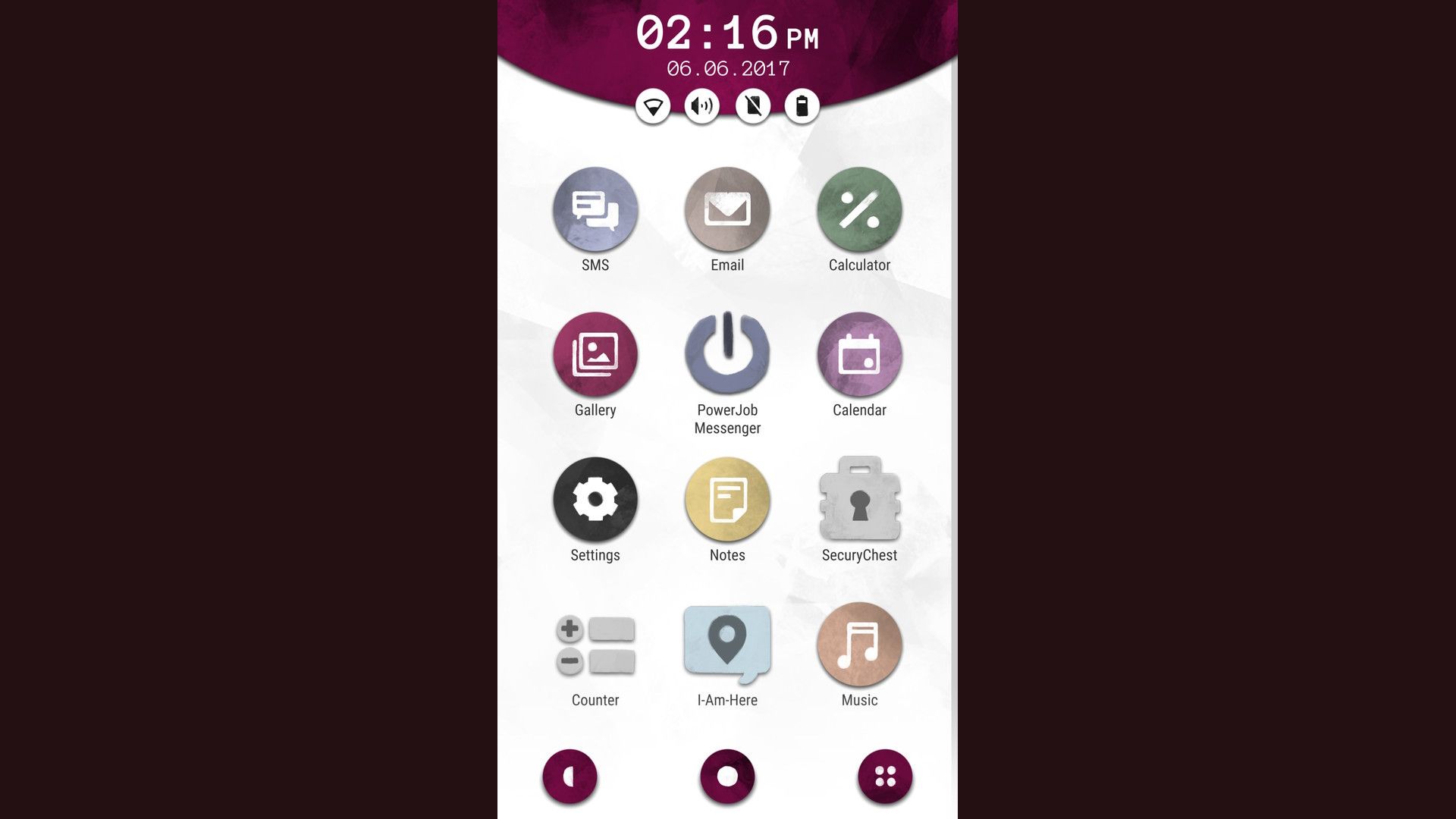Open the Notes app

point(727,499)
